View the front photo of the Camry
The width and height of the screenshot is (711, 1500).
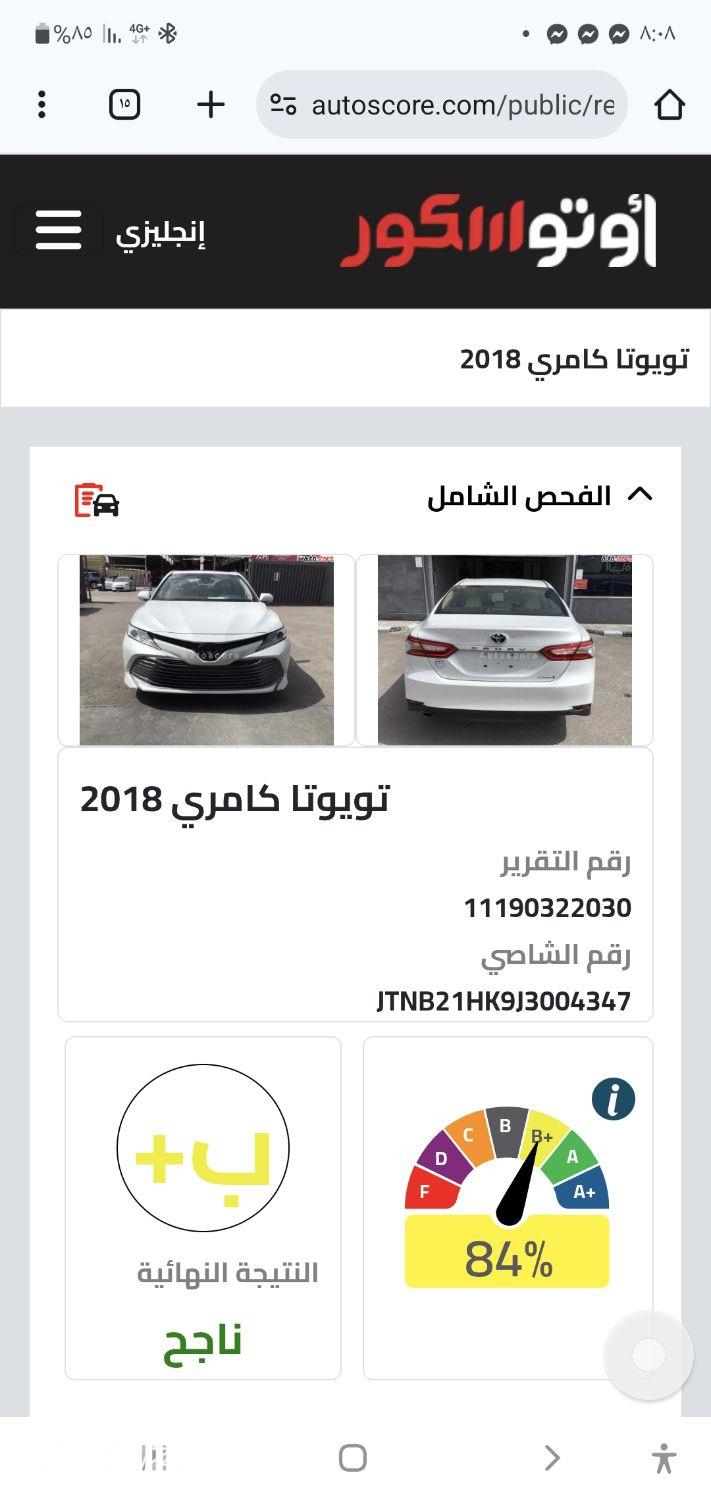click(206, 650)
